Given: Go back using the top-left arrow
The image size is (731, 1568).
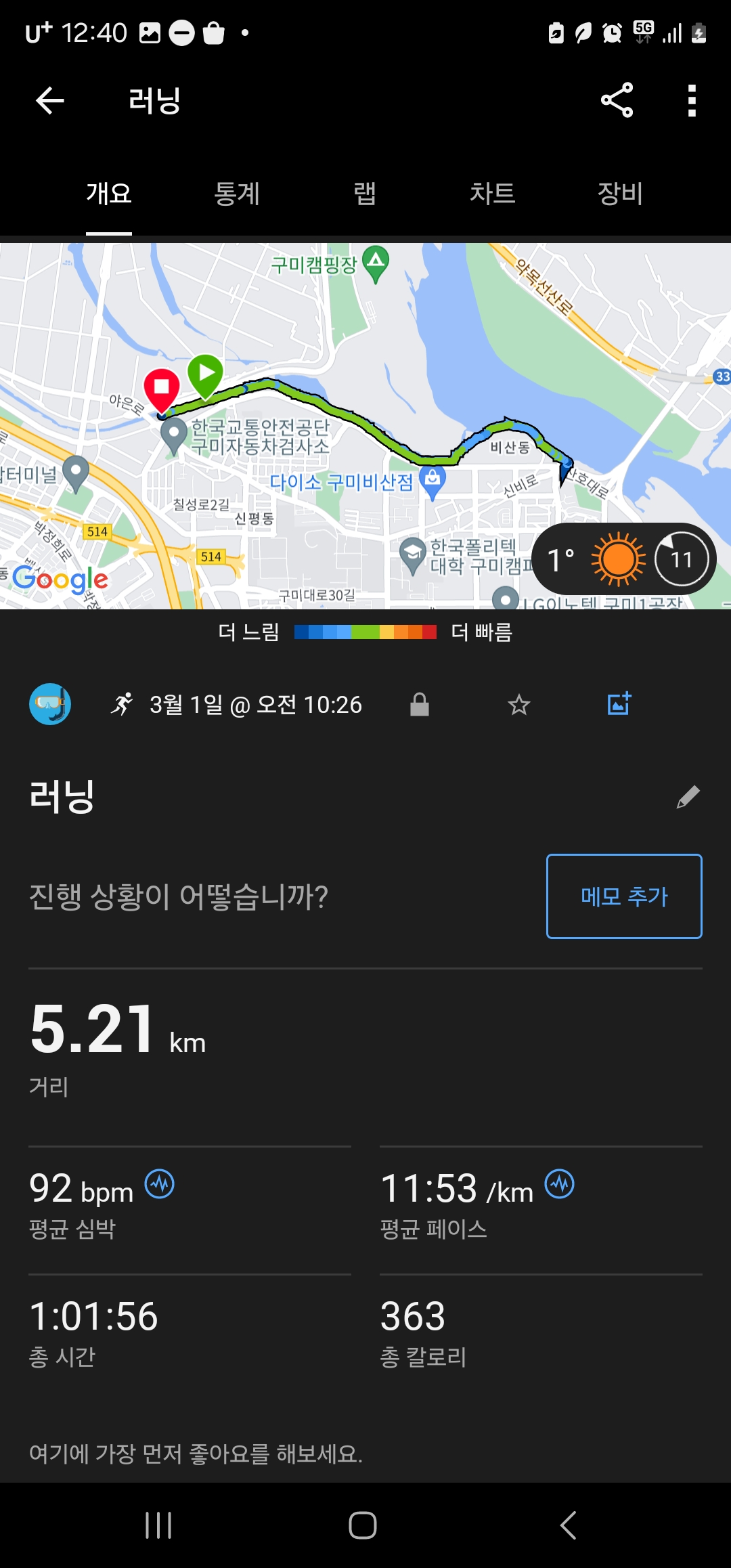Looking at the screenshot, I should (x=49, y=101).
